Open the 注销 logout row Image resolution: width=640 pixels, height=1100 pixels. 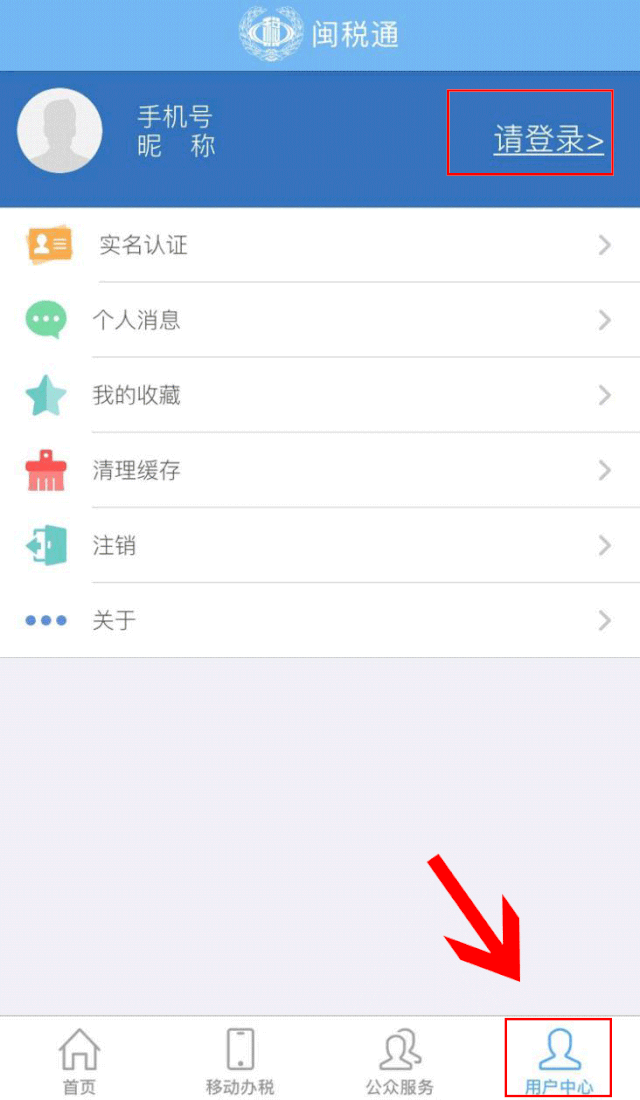(114, 546)
